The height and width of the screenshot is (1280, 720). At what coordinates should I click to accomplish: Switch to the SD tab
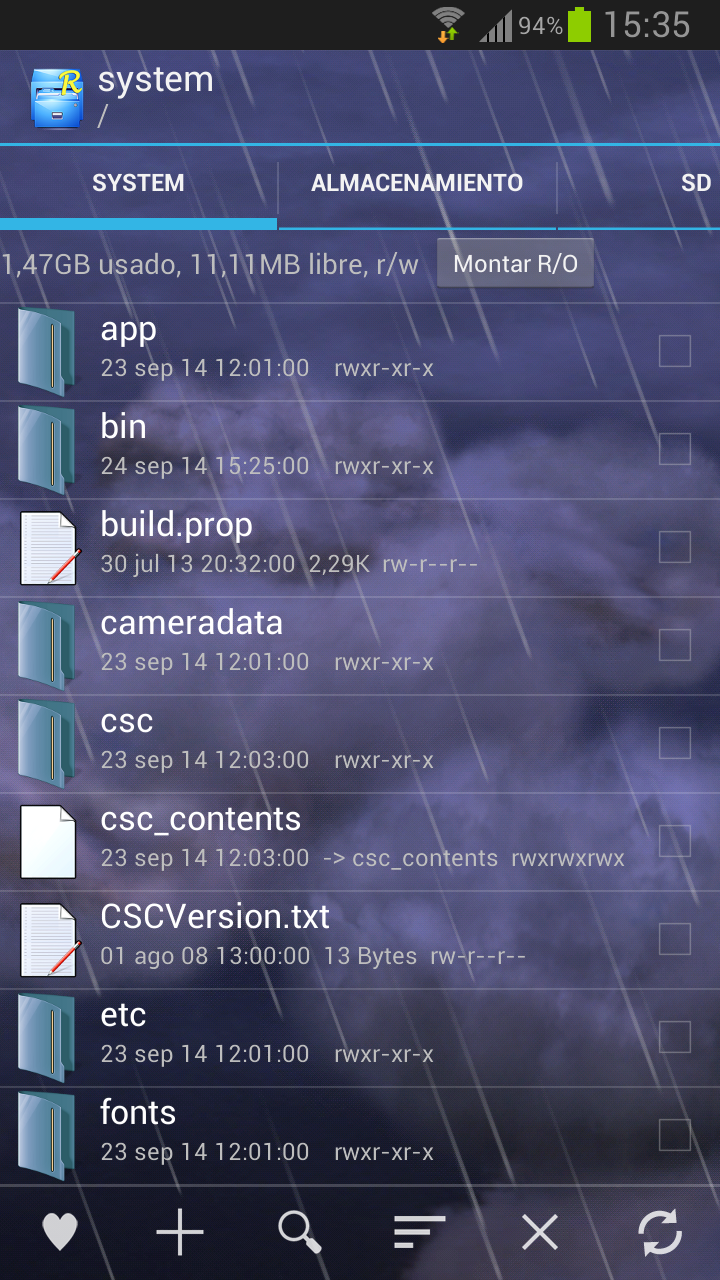point(695,184)
